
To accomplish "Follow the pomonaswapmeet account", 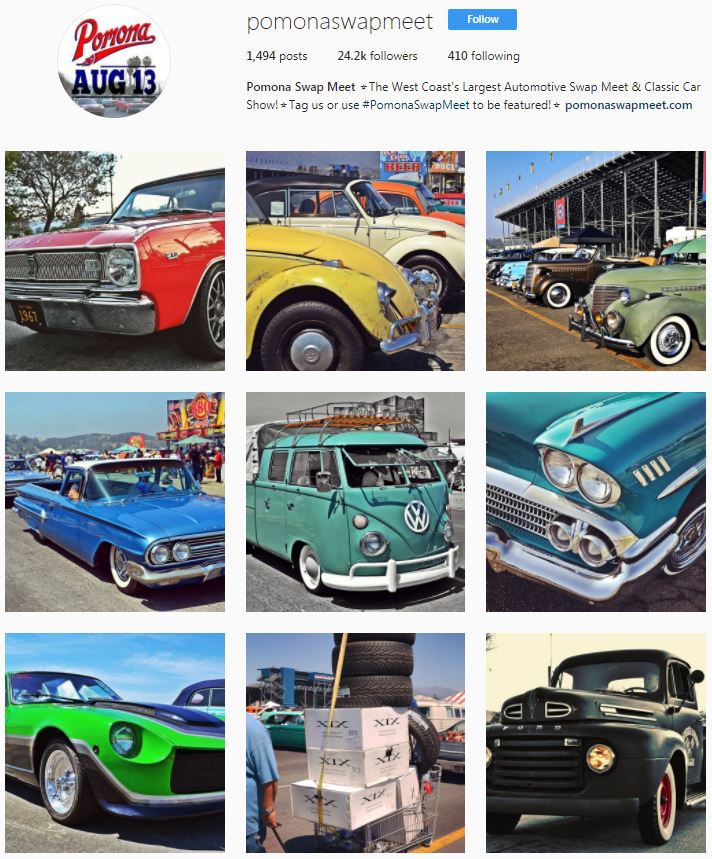I will tap(482, 19).
